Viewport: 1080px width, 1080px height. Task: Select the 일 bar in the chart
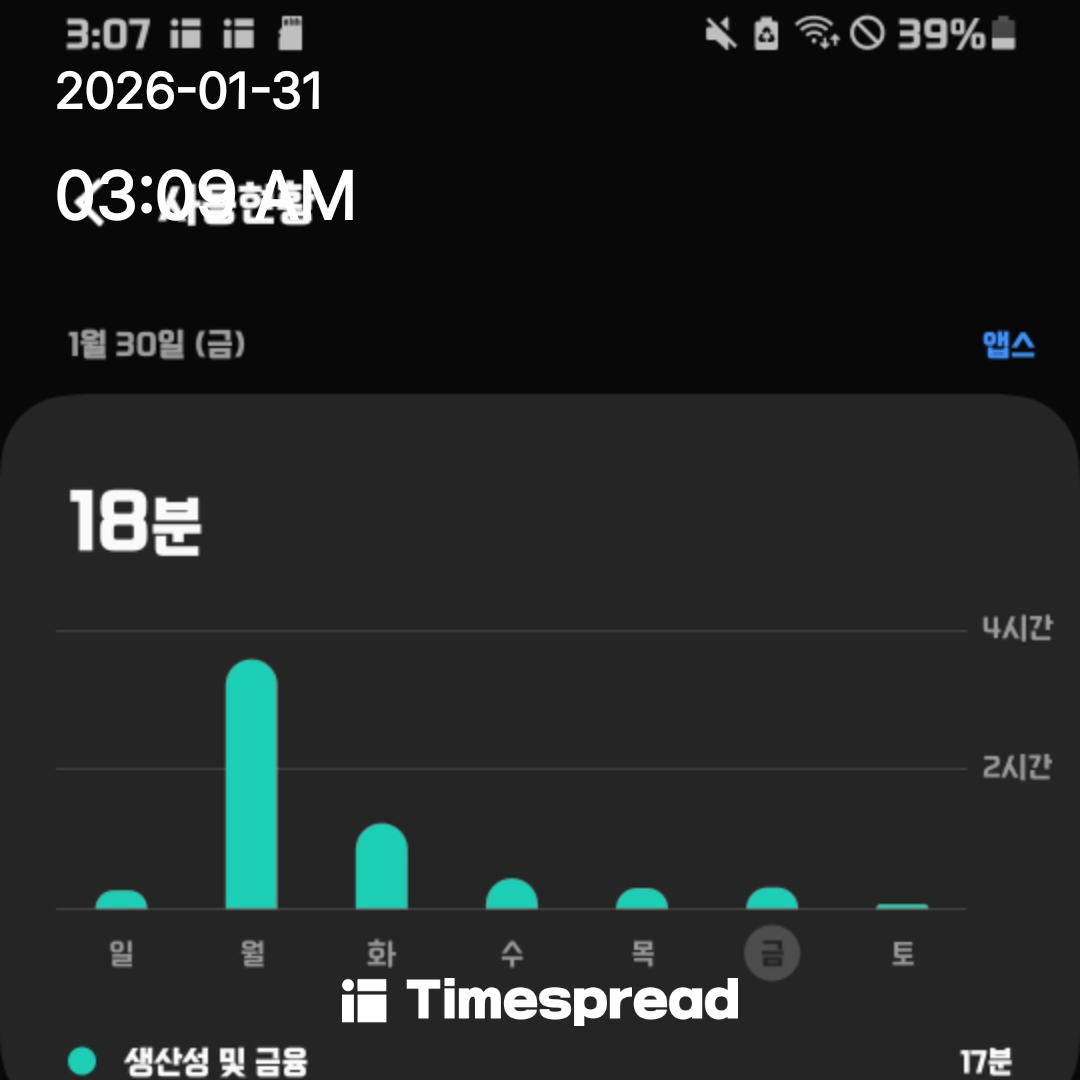click(x=121, y=899)
